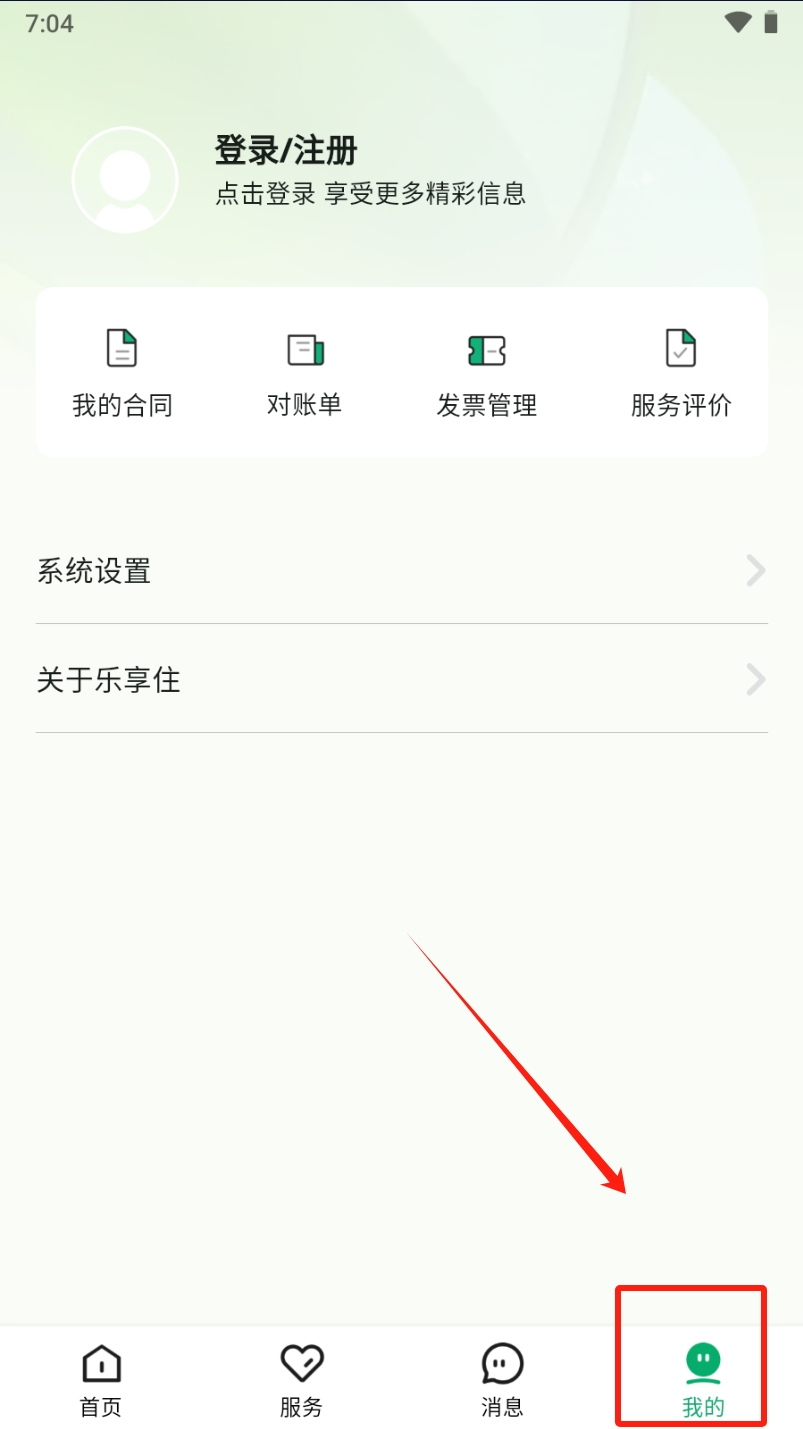
Task: Open 关于乐享住 row
Action: (x=401, y=680)
